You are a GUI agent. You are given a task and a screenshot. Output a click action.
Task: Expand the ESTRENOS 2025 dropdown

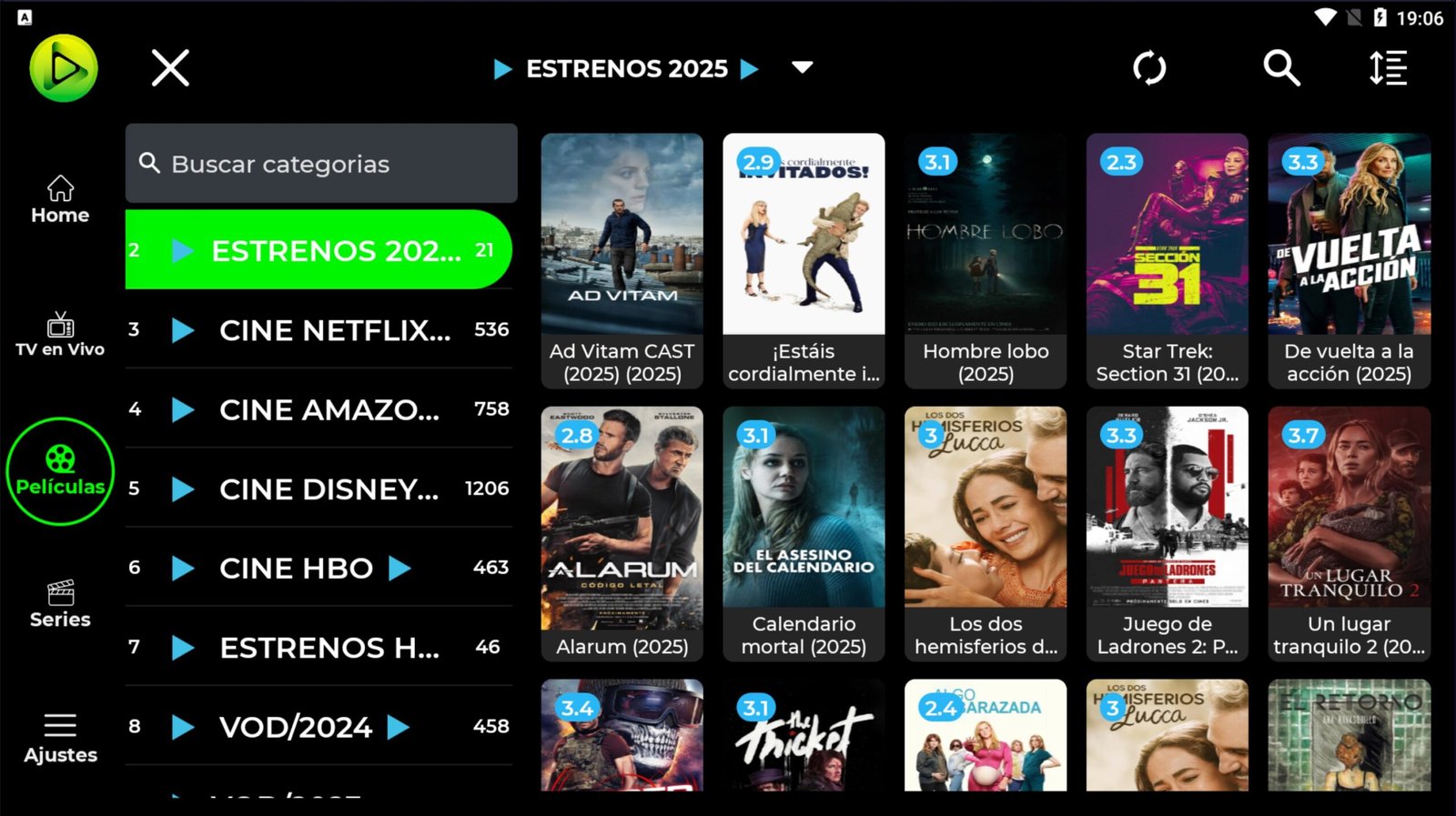point(802,68)
